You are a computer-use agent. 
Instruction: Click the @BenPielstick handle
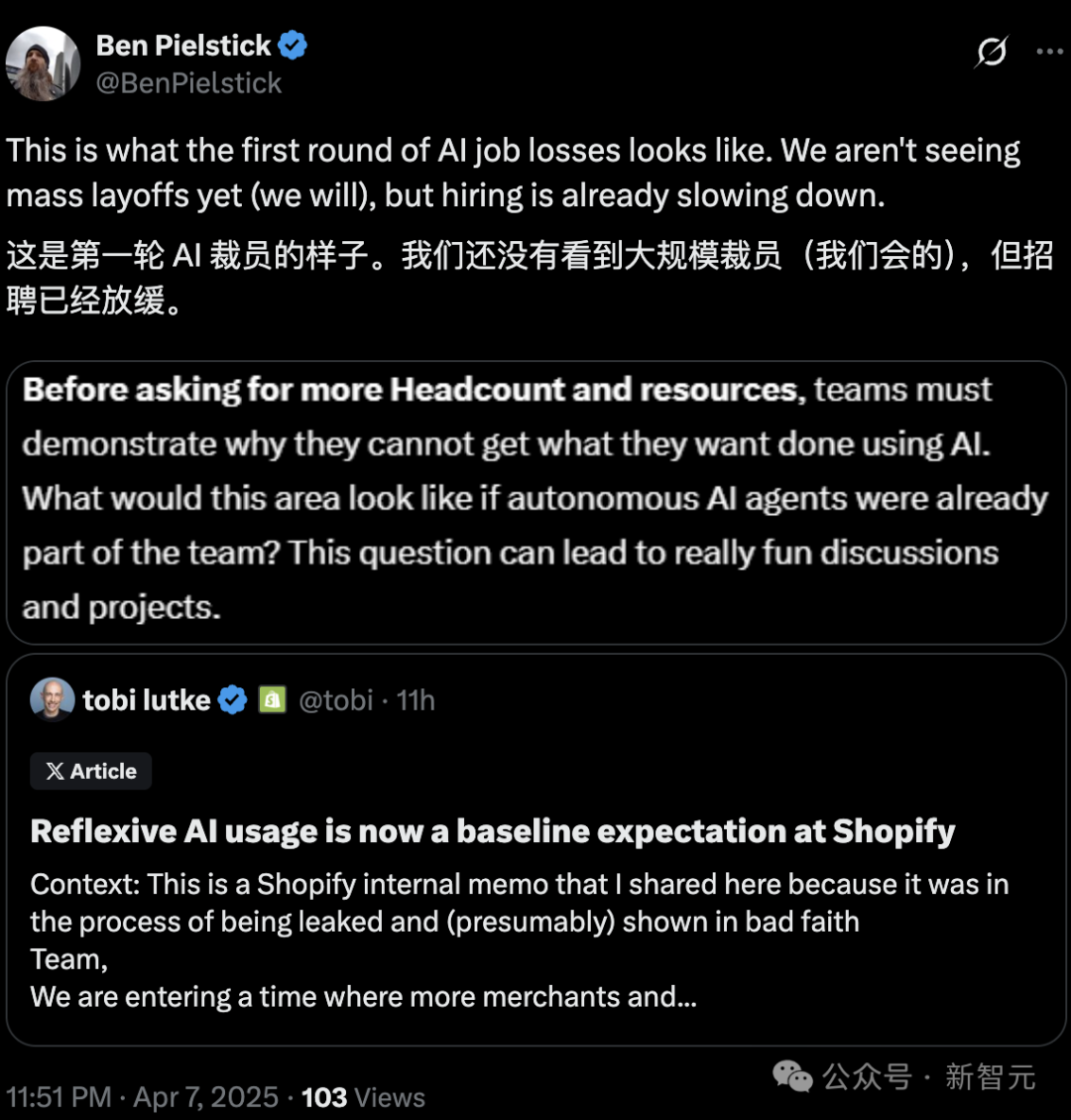[190, 83]
